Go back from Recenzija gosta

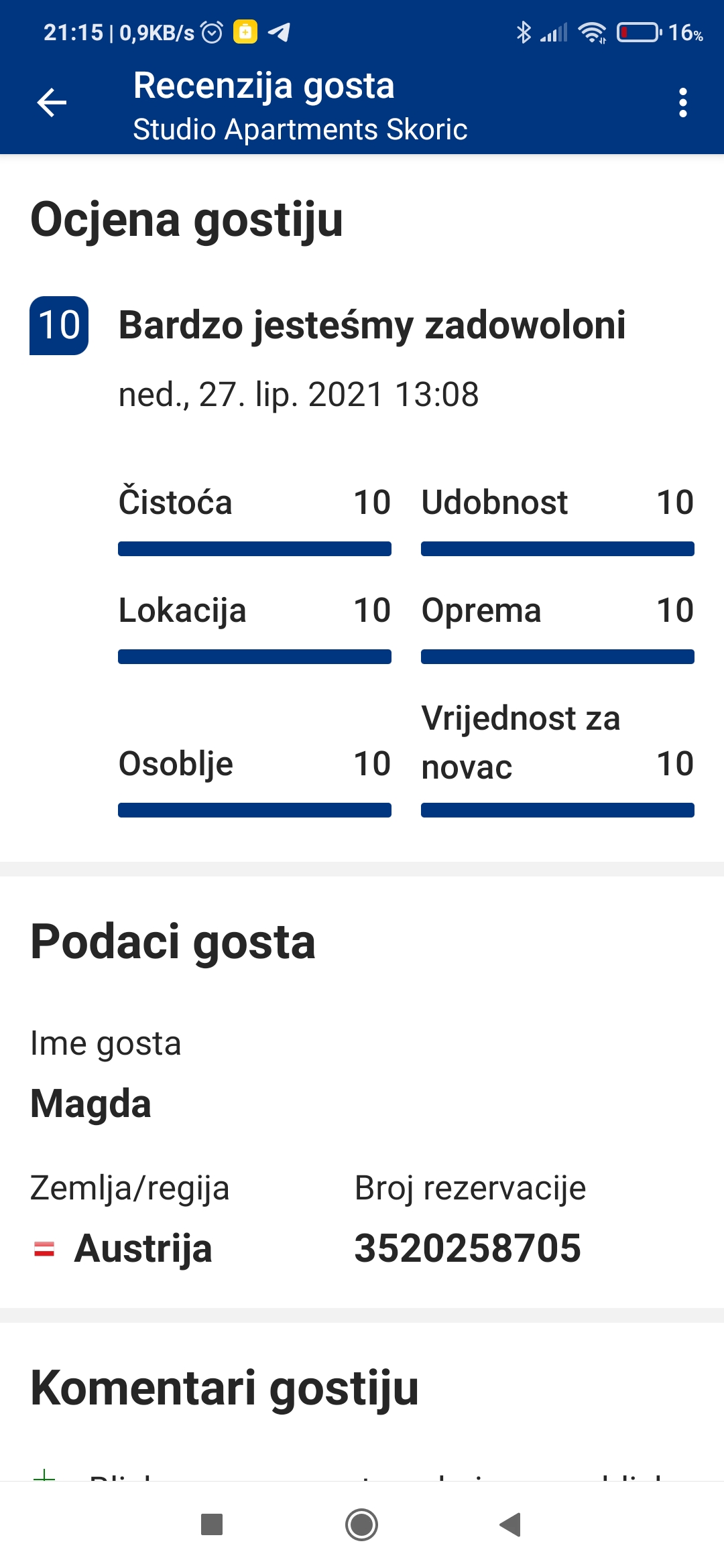click(52, 103)
